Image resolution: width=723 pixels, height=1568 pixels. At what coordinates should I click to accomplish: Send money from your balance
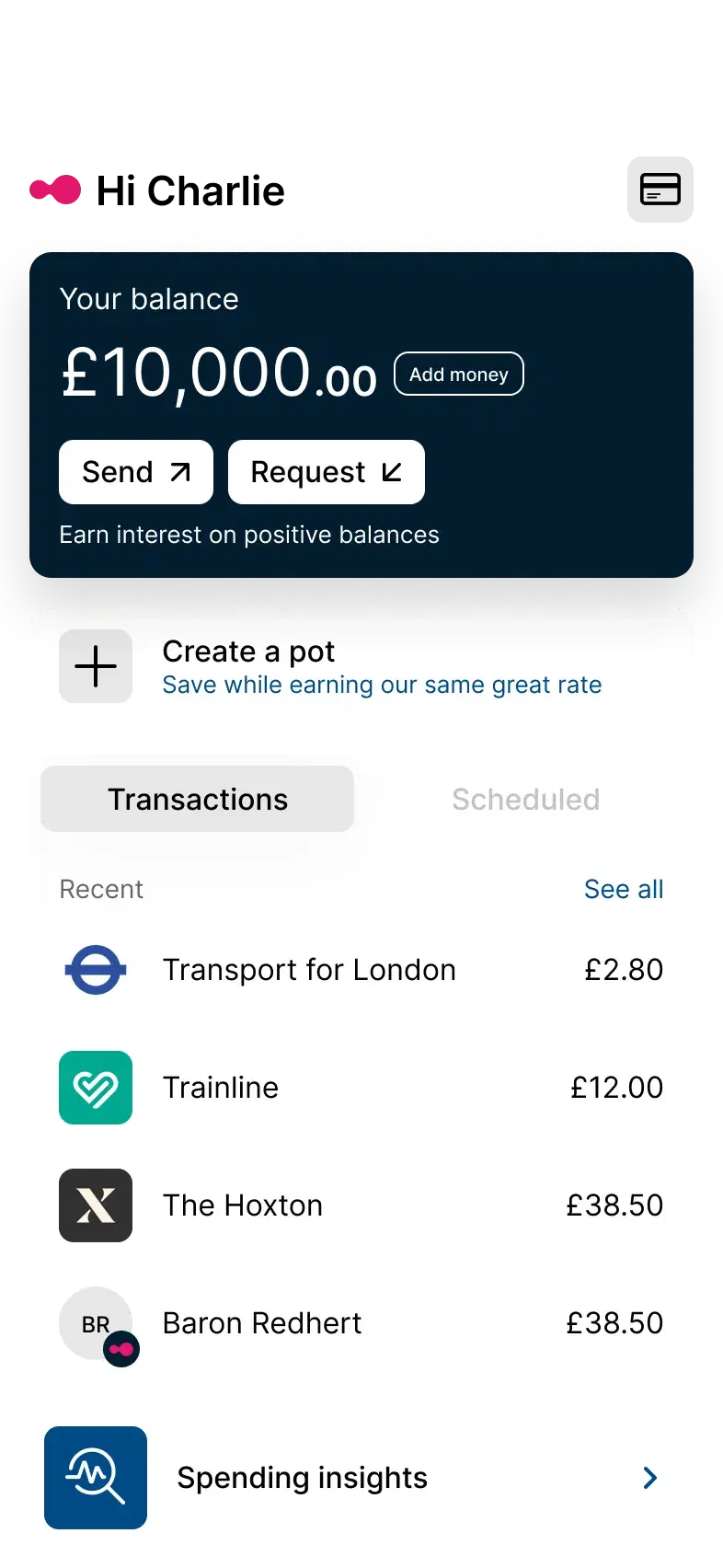136,472
